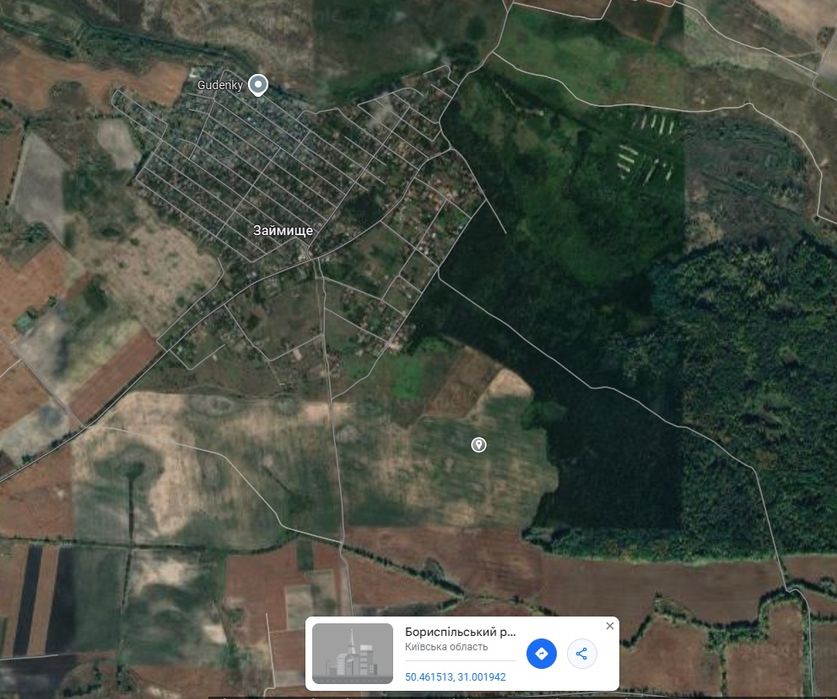Get directions to the dropped pin
This screenshot has height=699, width=837.
(x=541, y=654)
